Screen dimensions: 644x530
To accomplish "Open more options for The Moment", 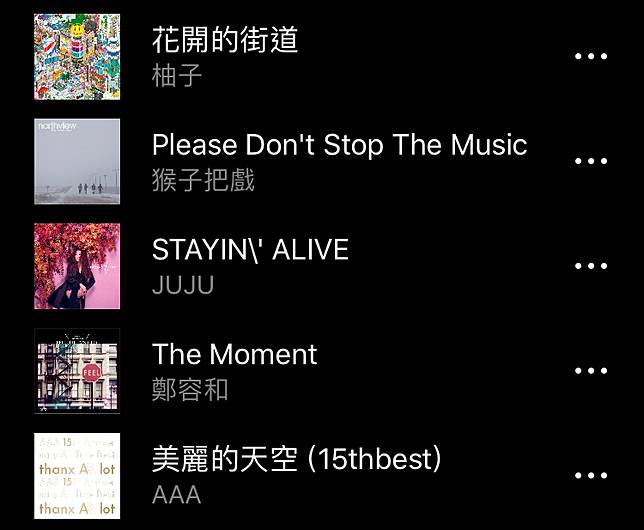I will (591, 371).
